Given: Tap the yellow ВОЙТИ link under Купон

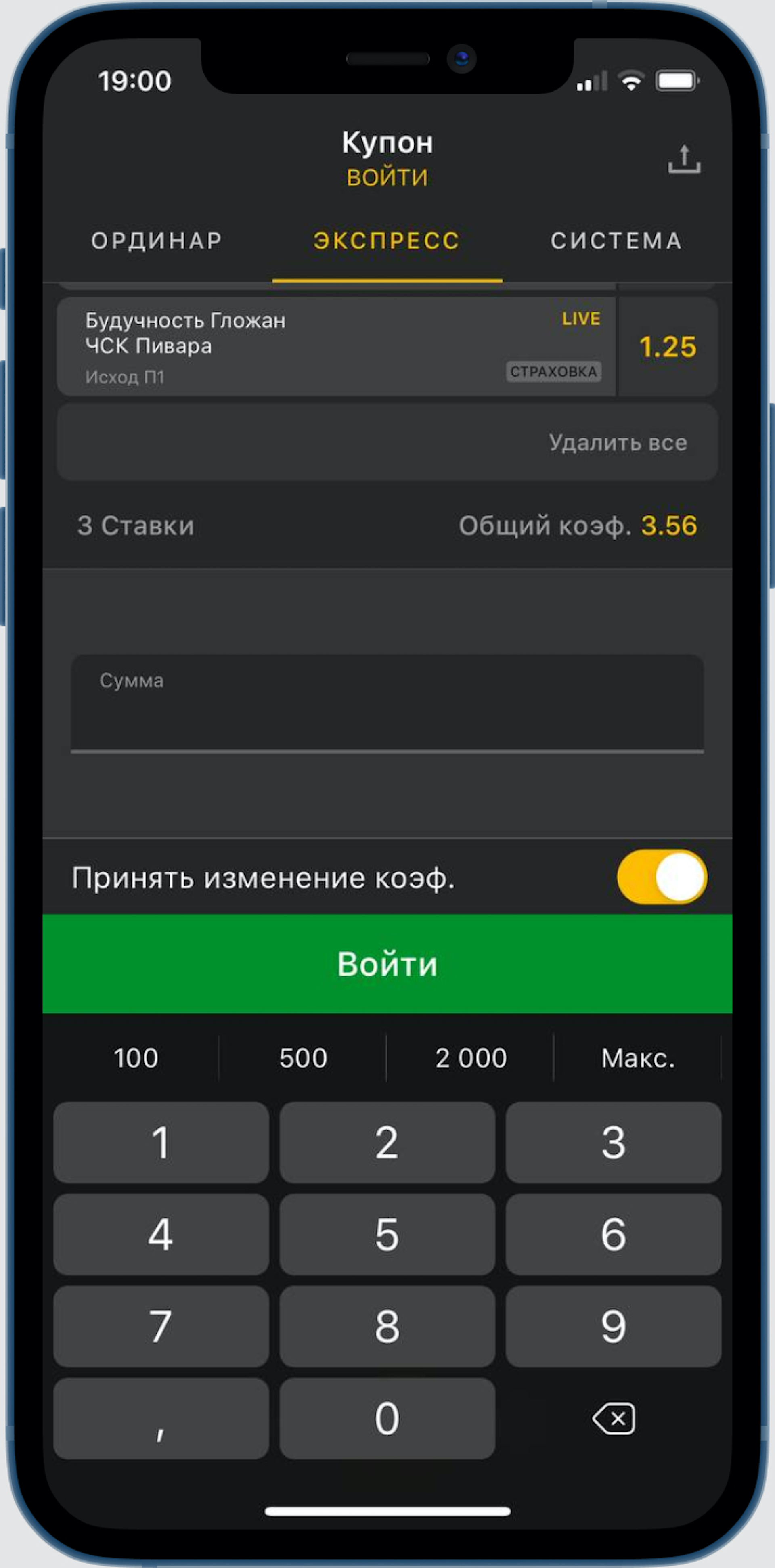Looking at the screenshot, I should (387, 178).
